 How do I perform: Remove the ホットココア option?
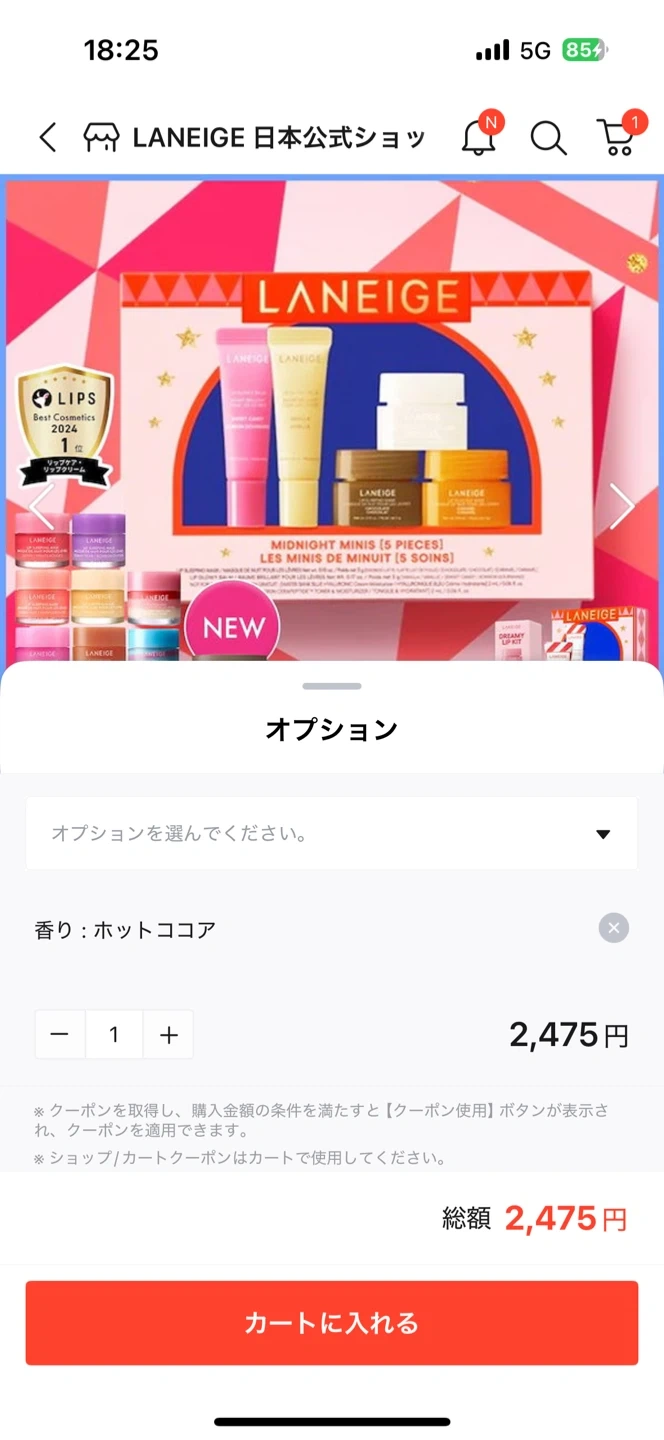(x=613, y=928)
